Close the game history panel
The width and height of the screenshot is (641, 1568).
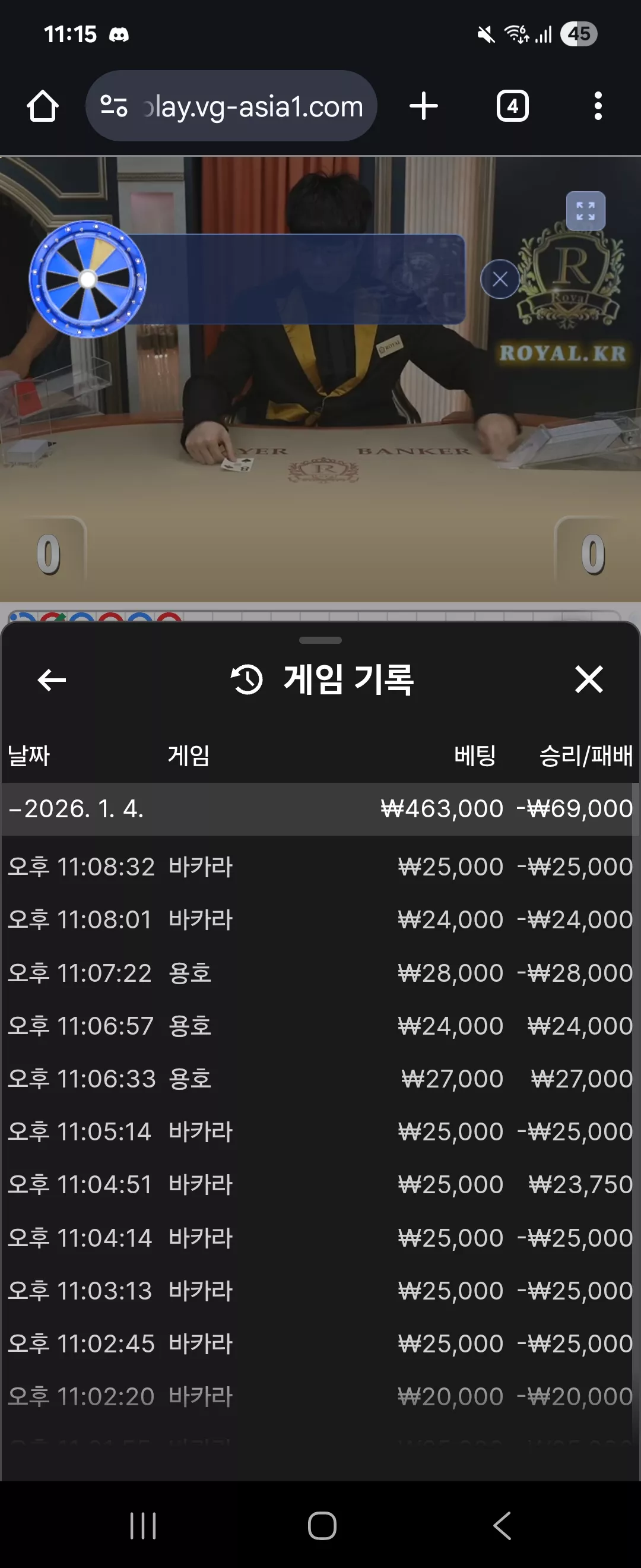589,679
